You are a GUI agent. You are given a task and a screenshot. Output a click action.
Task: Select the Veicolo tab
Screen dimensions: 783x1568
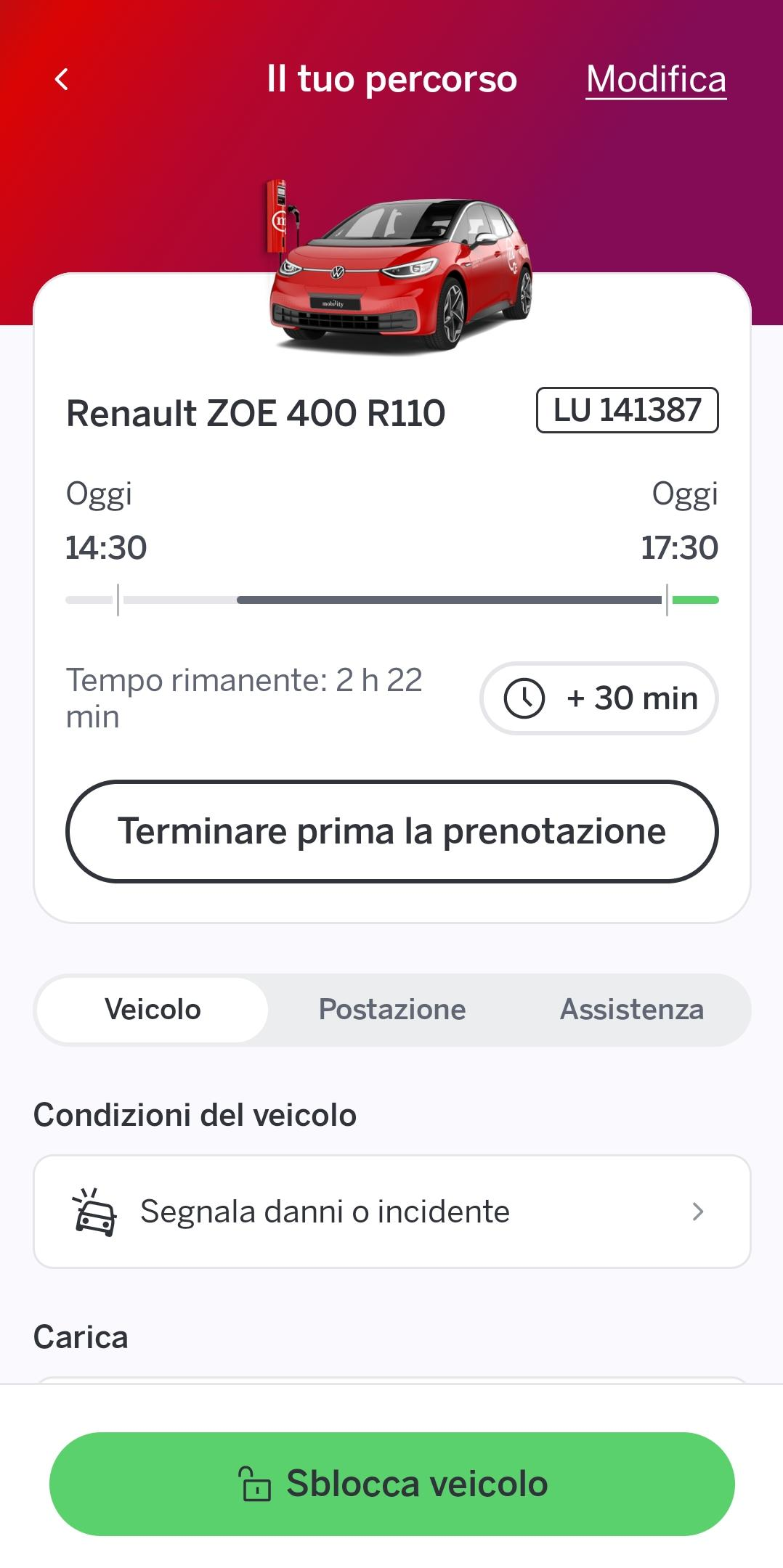coord(153,1010)
